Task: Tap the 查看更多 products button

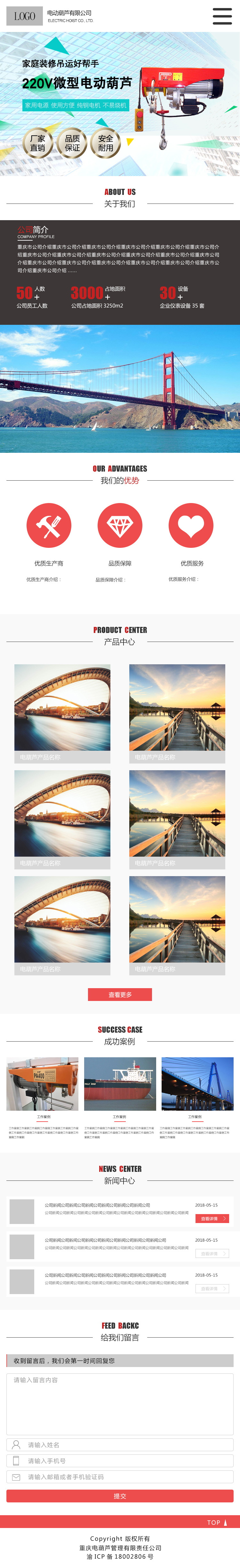Action: click(x=120, y=994)
